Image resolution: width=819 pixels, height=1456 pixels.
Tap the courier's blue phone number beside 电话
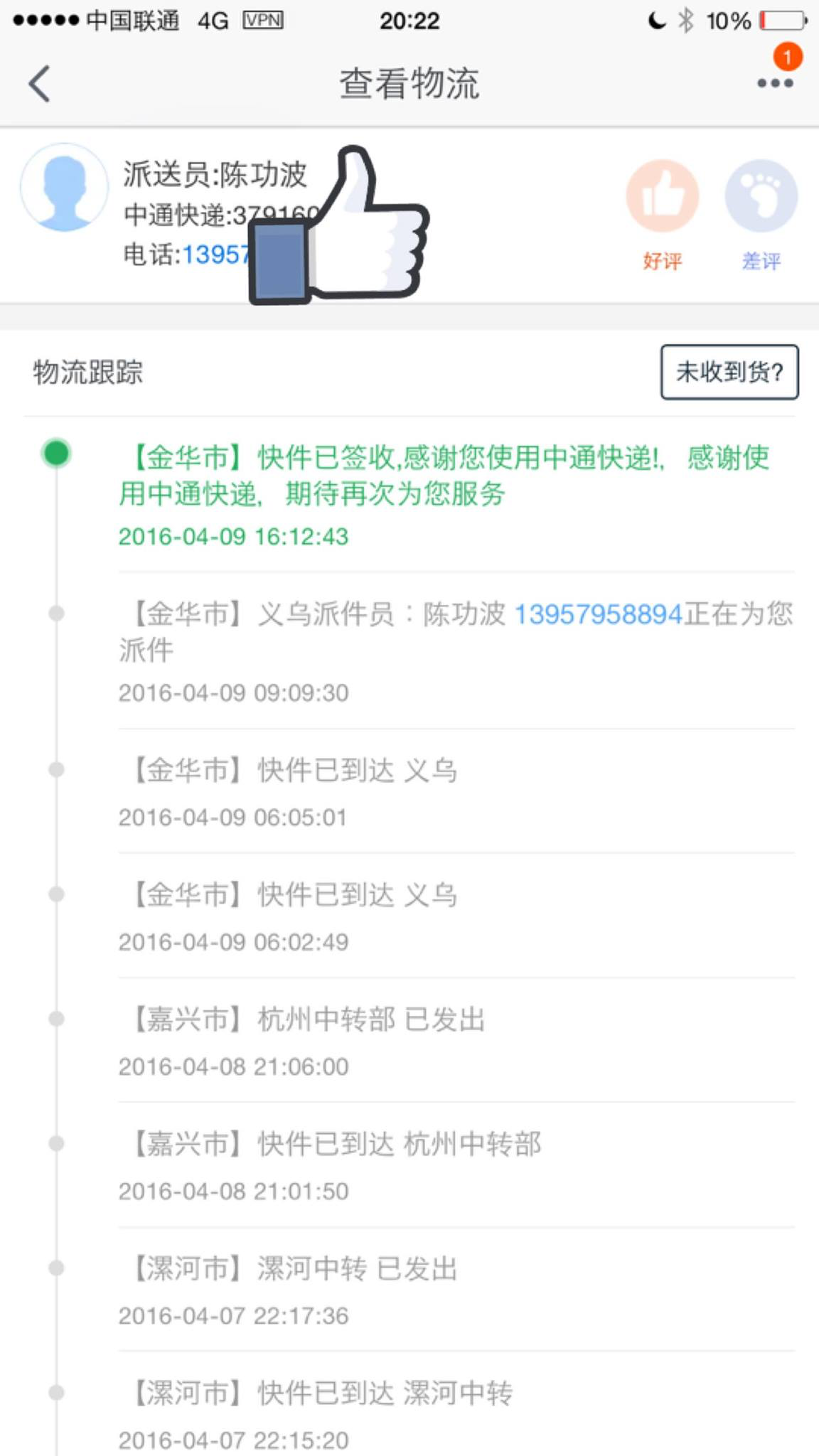click(x=215, y=254)
